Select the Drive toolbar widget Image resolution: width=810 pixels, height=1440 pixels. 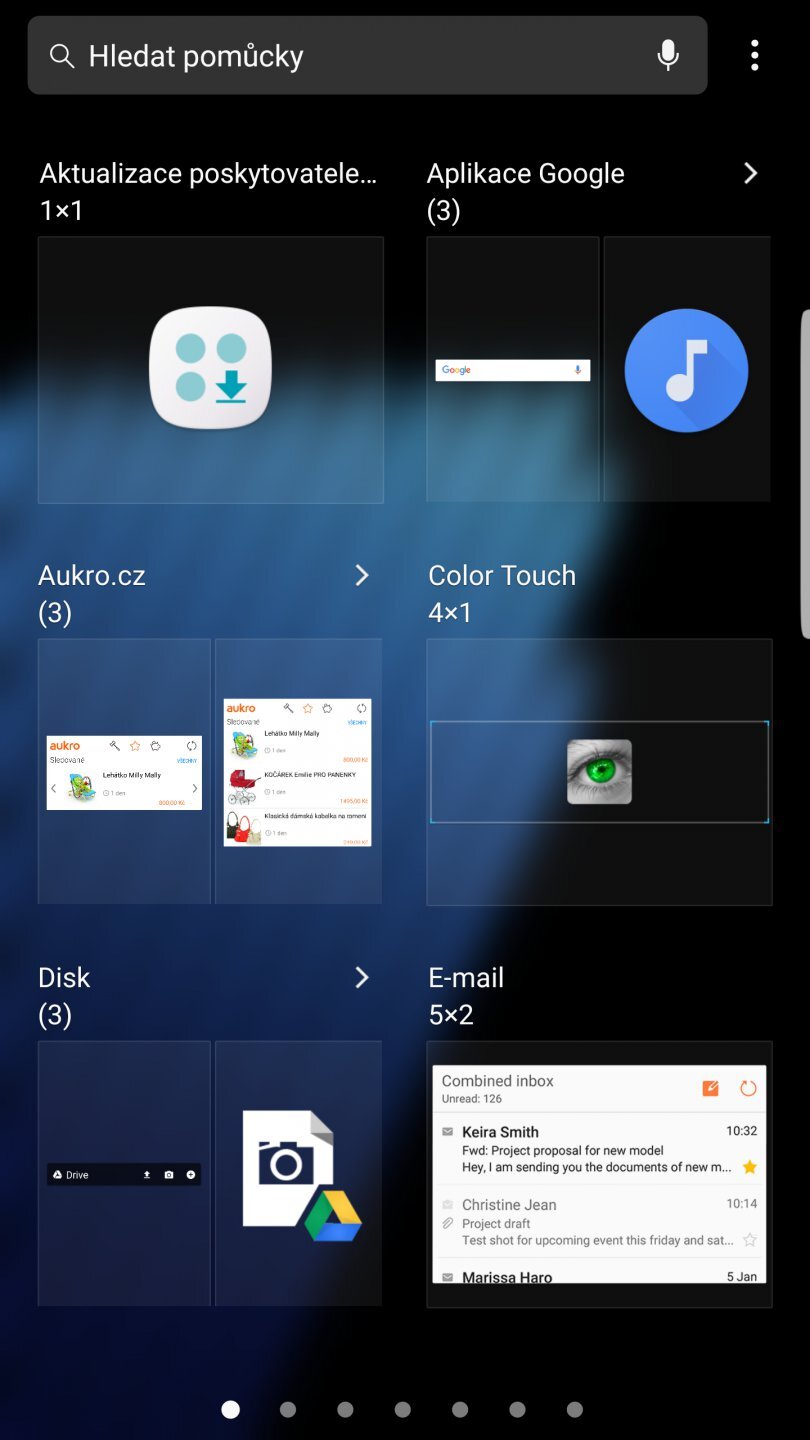pyautogui.click(x=124, y=1174)
